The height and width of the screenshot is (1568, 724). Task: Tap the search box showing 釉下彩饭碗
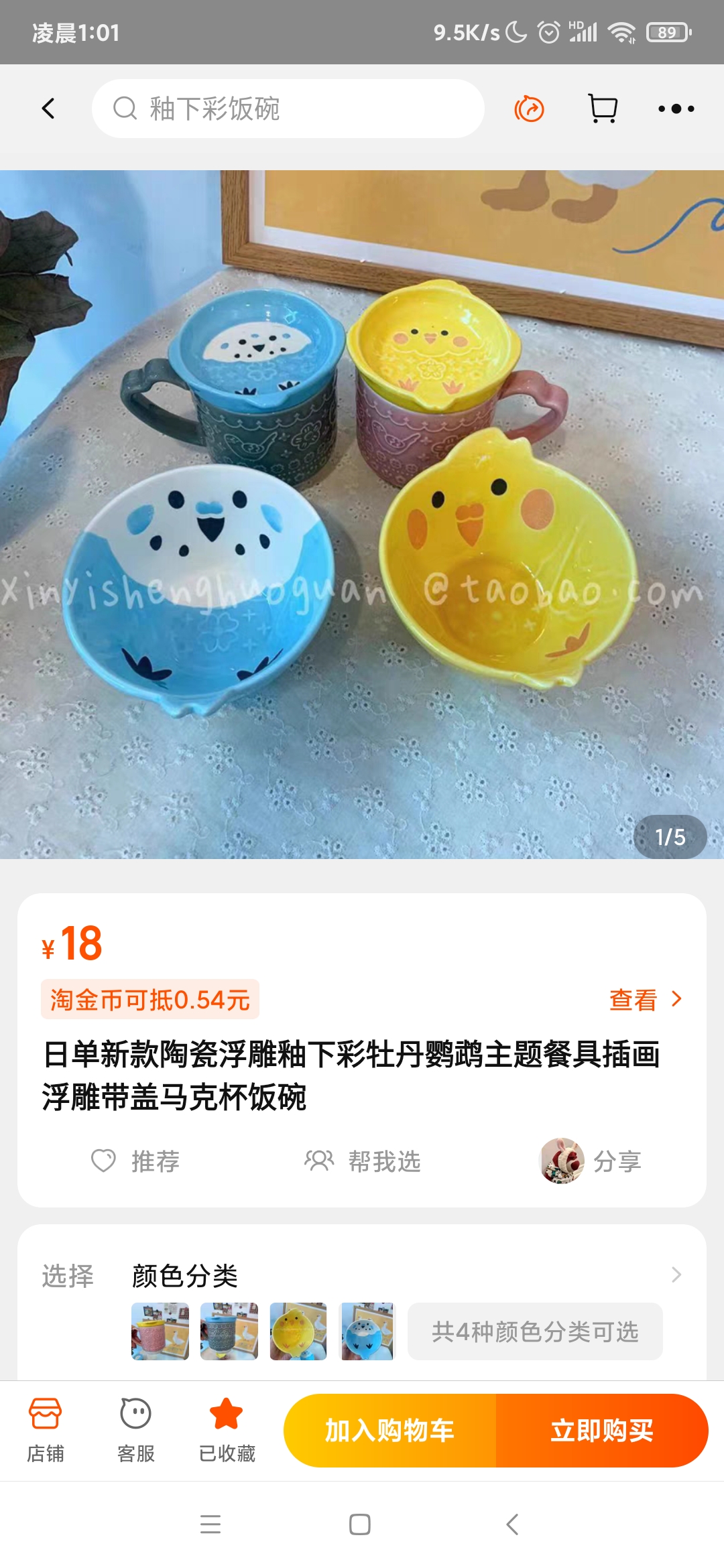pos(288,109)
